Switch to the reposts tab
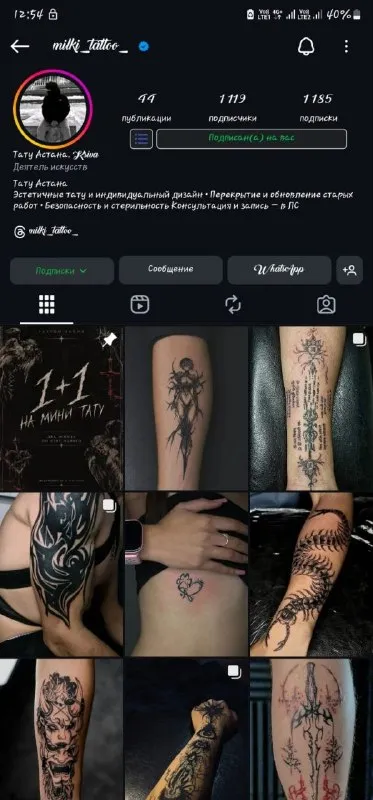This screenshot has height=800, width=373. coord(233,305)
